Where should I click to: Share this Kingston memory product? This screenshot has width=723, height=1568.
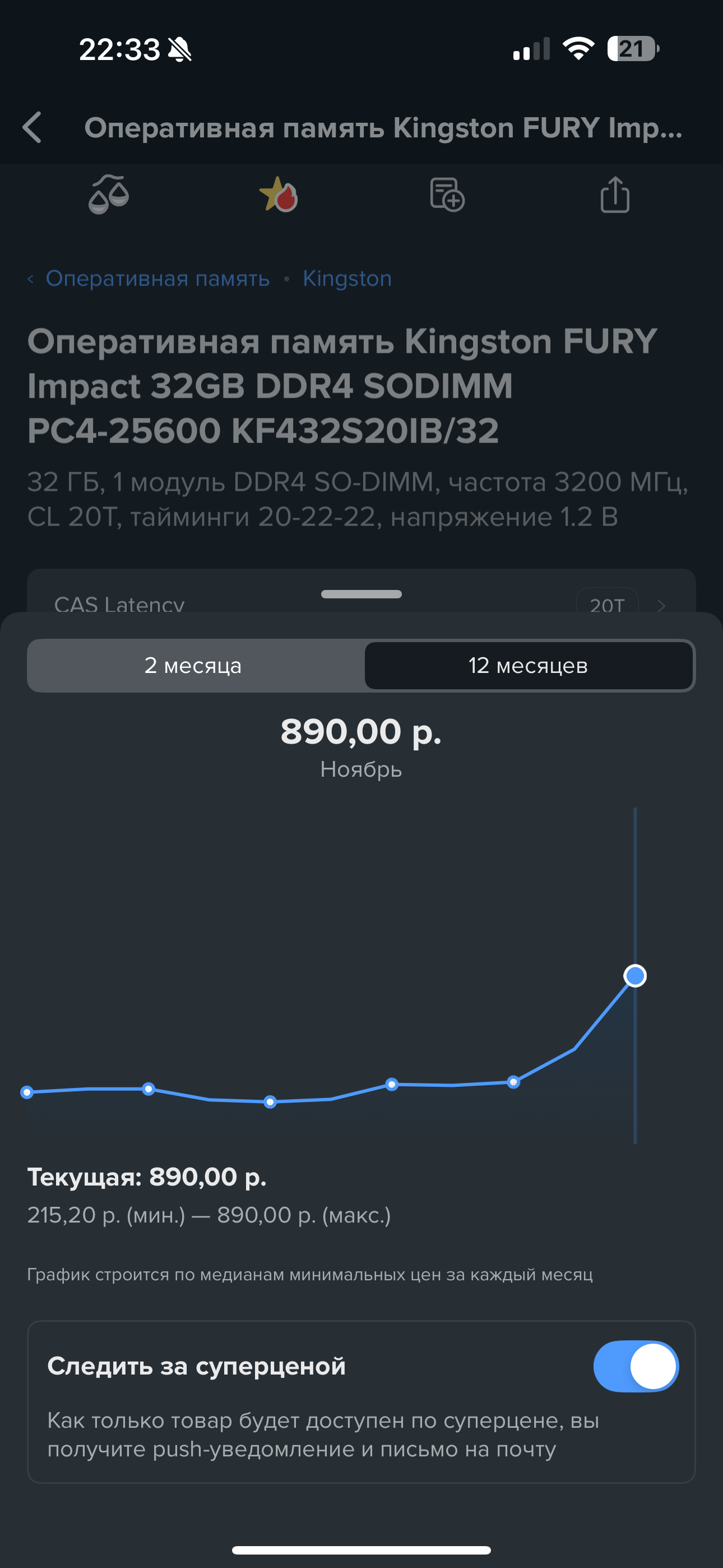point(615,195)
